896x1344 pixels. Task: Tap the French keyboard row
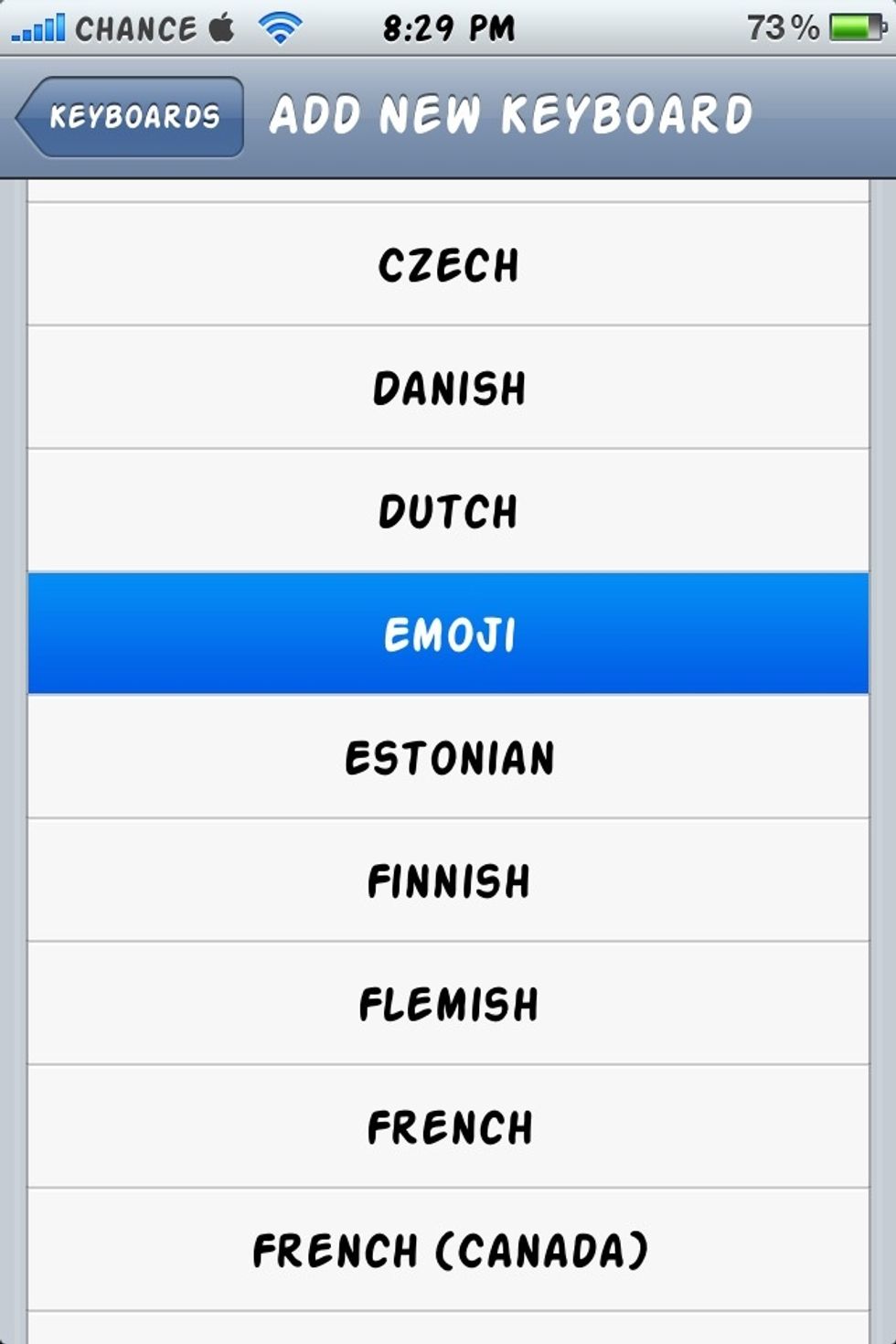coord(448,1126)
